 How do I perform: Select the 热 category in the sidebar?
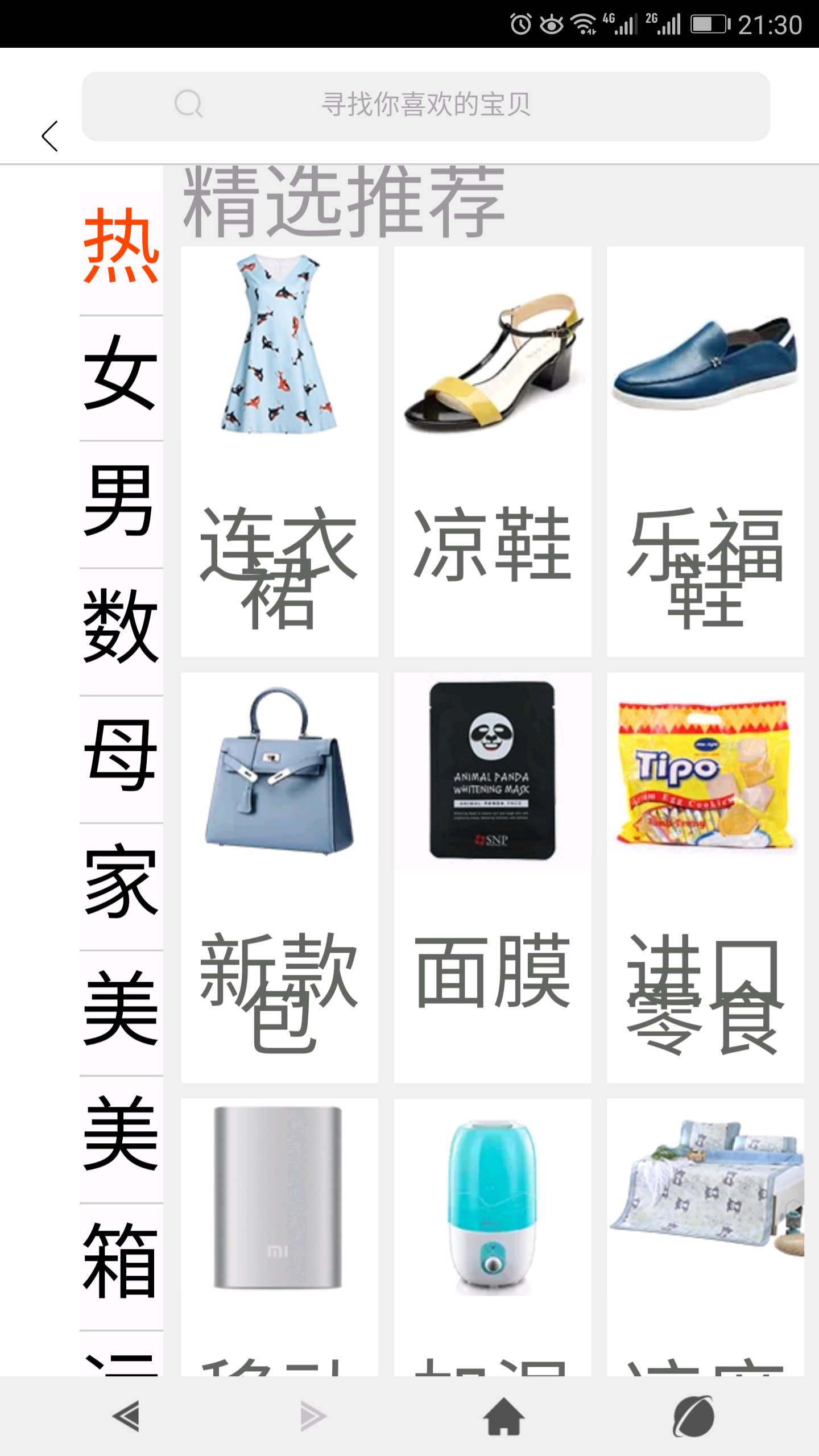coord(121,246)
